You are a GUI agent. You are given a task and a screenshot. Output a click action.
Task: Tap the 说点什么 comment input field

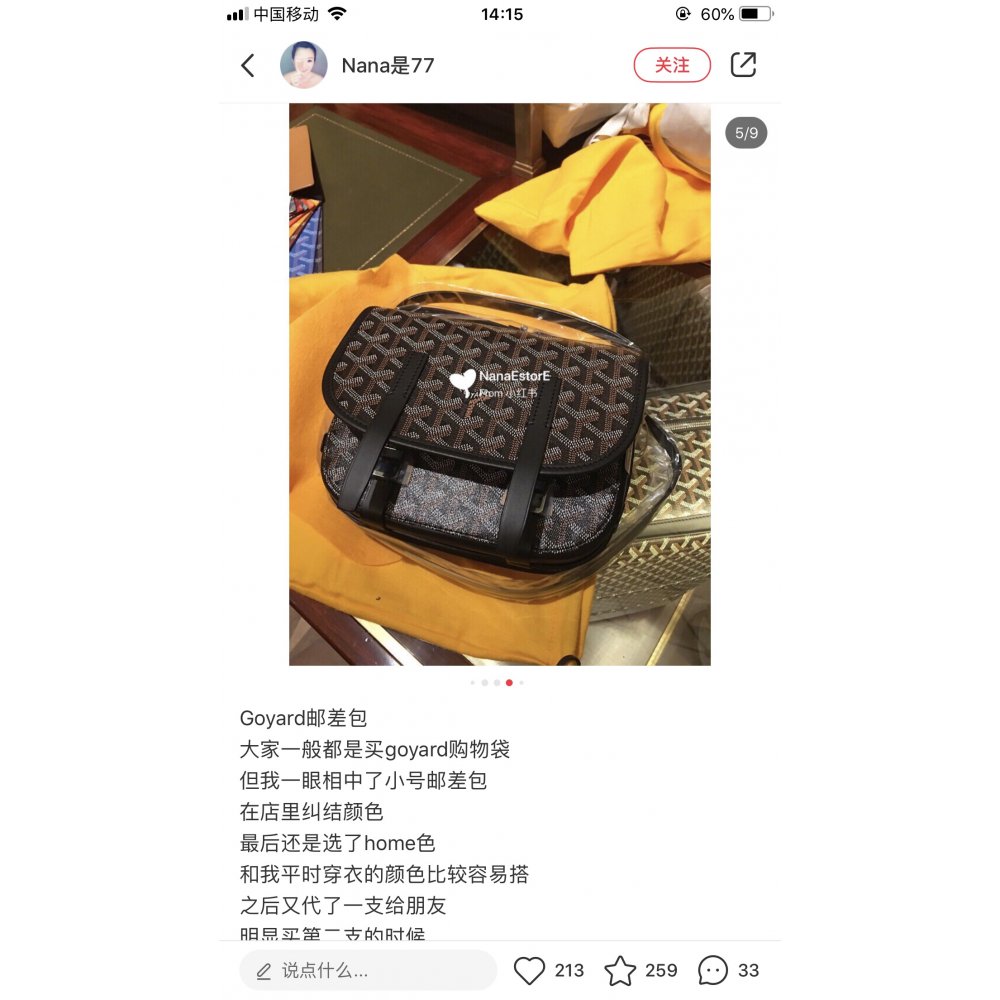click(368, 970)
